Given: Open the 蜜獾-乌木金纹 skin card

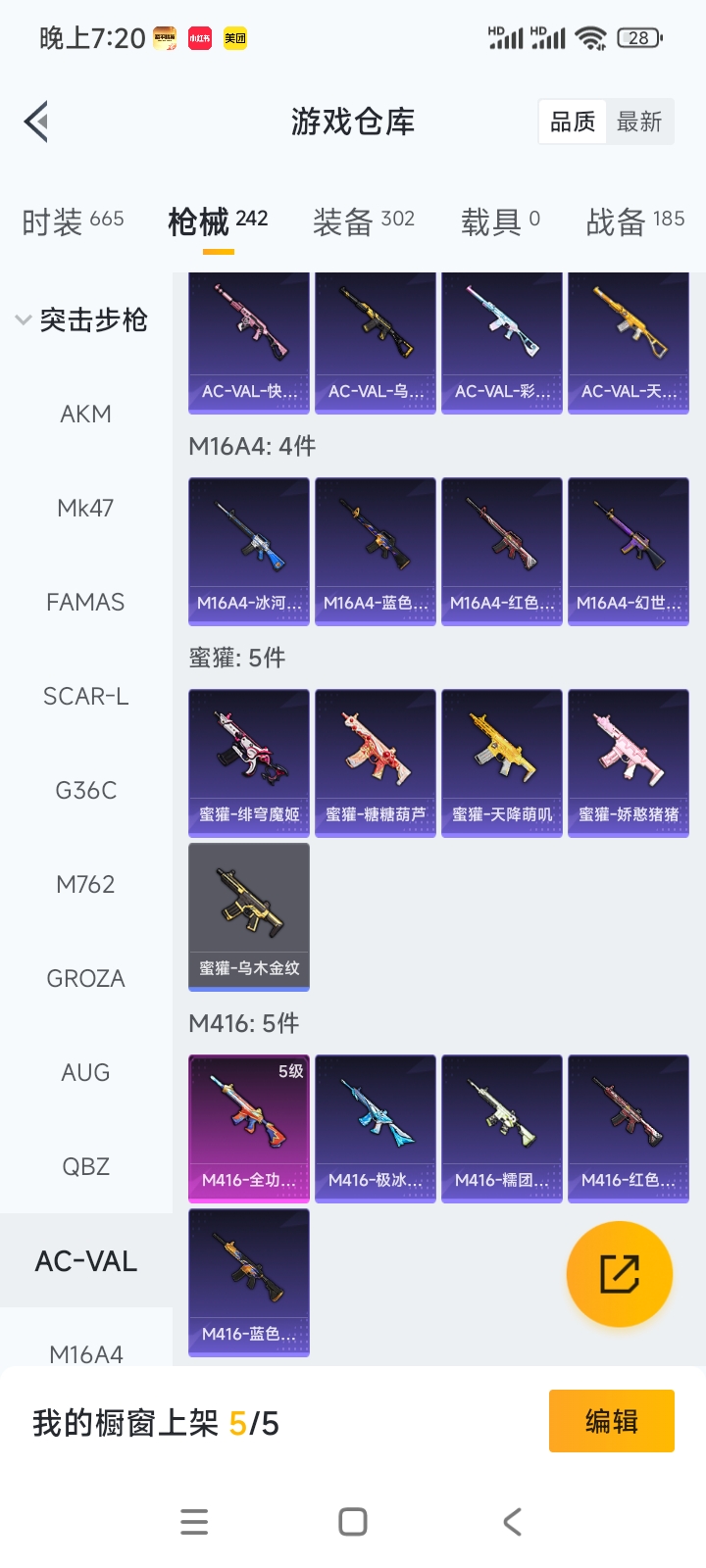Looking at the screenshot, I should (249, 916).
